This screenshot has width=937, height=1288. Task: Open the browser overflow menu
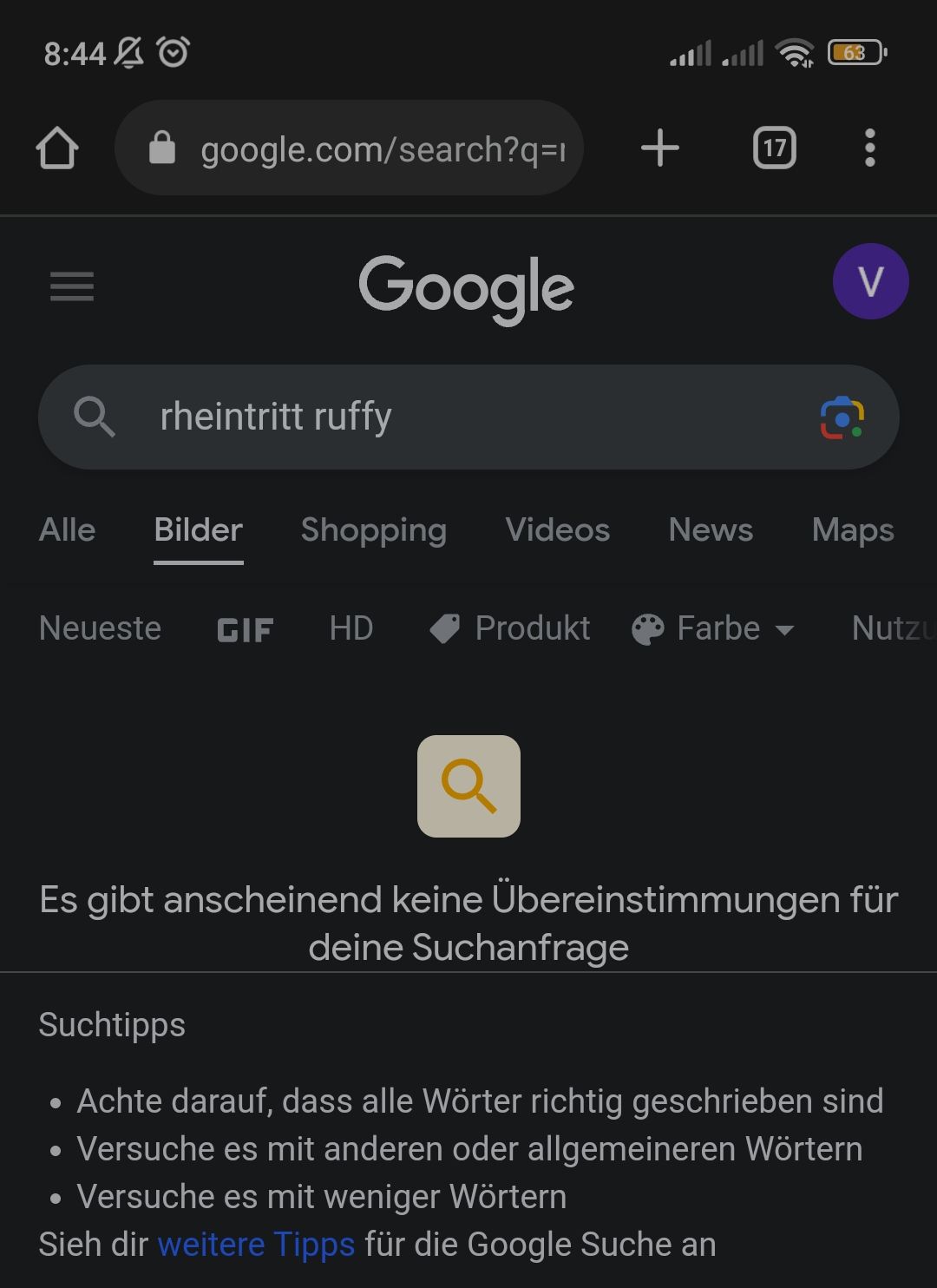[x=869, y=148]
